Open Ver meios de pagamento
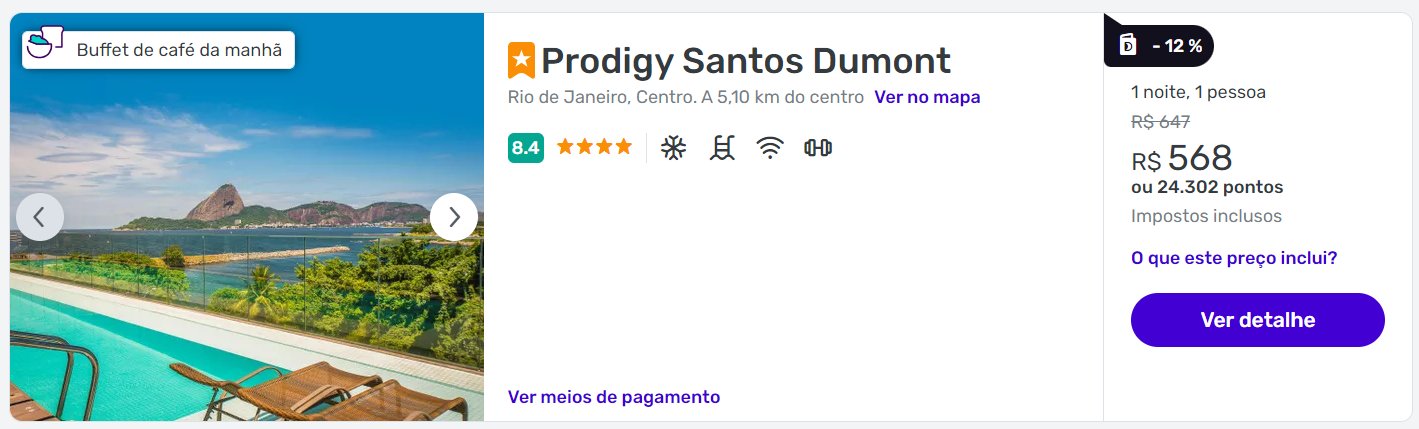 pyautogui.click(x=614, y=397)
